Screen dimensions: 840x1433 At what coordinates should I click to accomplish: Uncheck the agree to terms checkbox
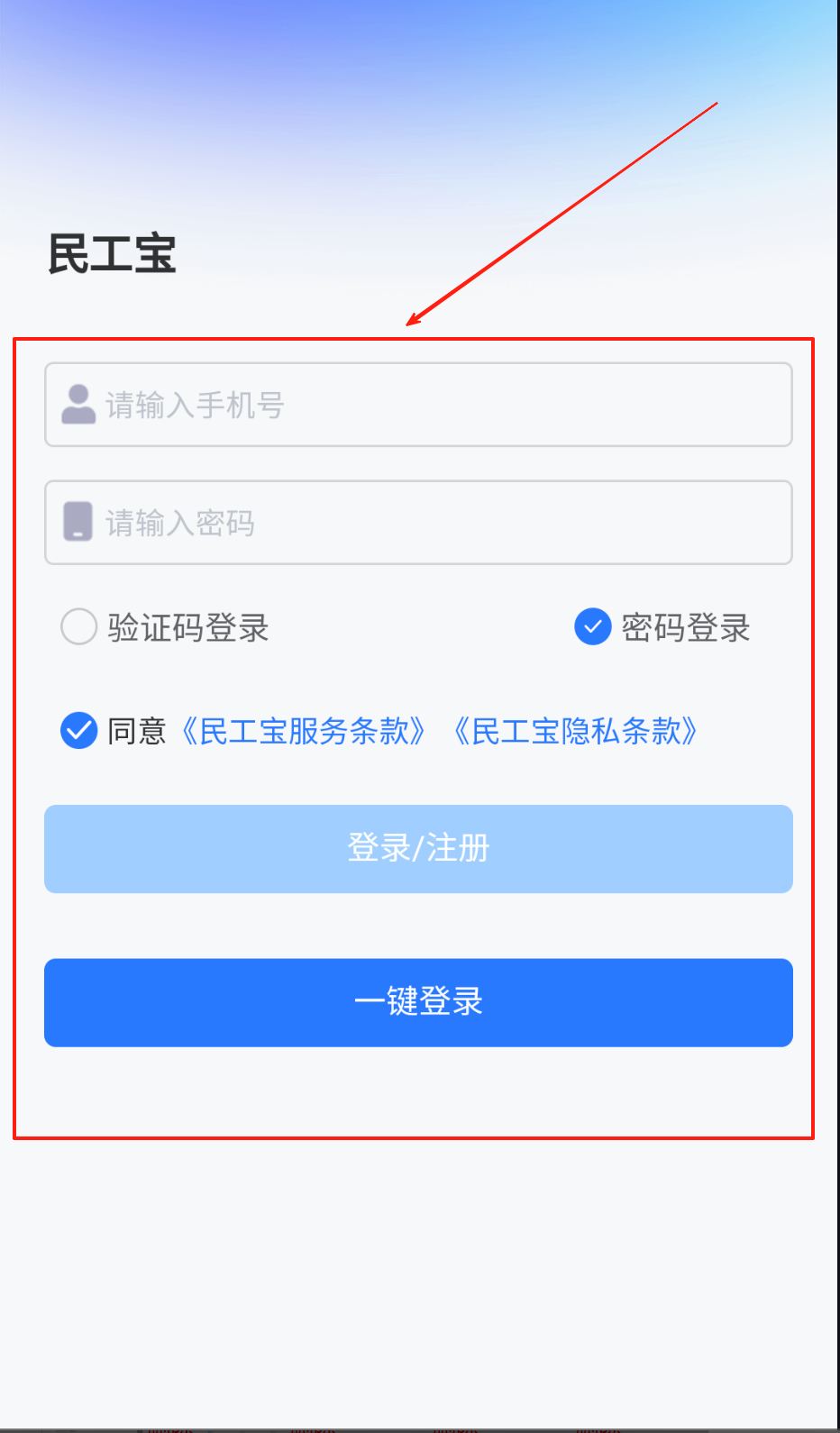(78, 730)
